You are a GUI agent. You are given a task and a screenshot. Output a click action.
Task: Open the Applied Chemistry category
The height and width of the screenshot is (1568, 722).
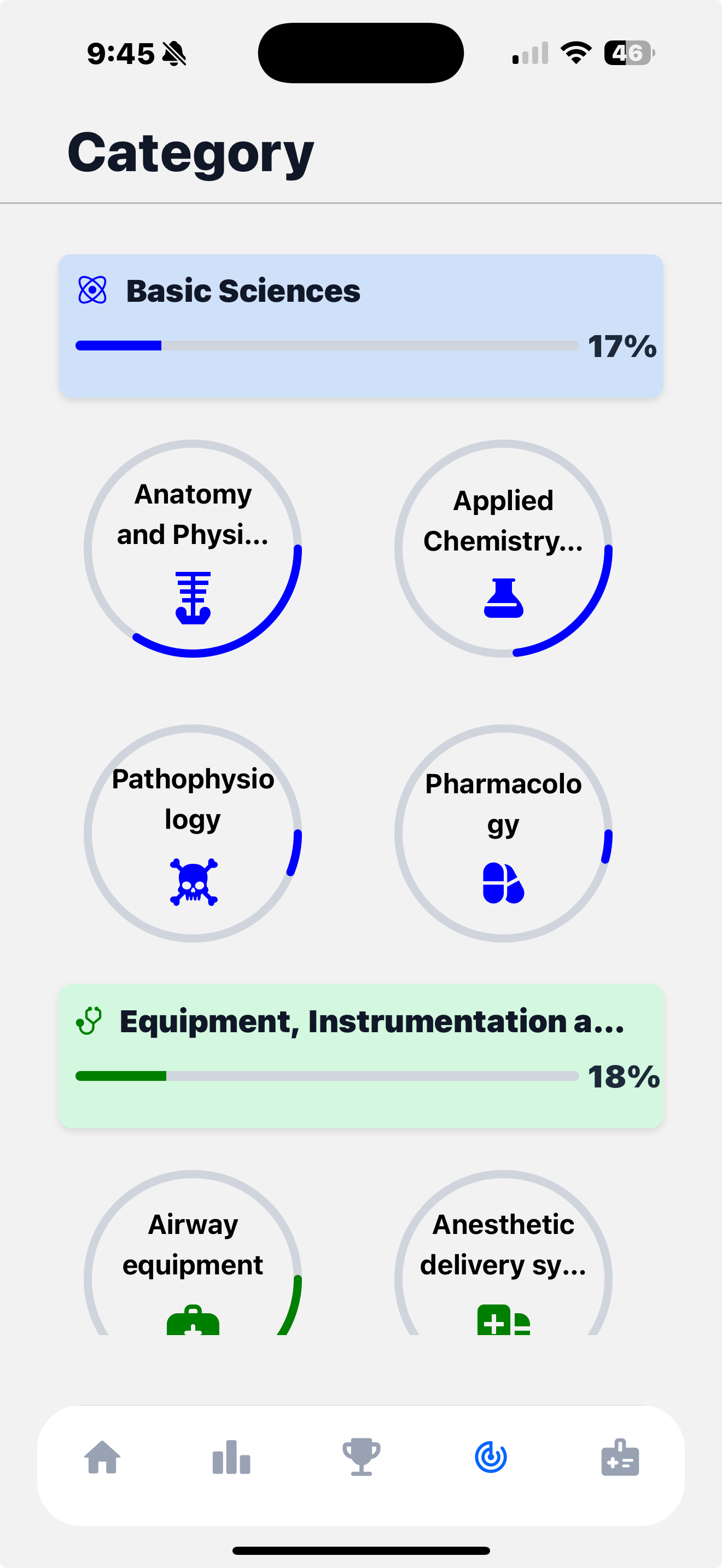click(503, 548)
